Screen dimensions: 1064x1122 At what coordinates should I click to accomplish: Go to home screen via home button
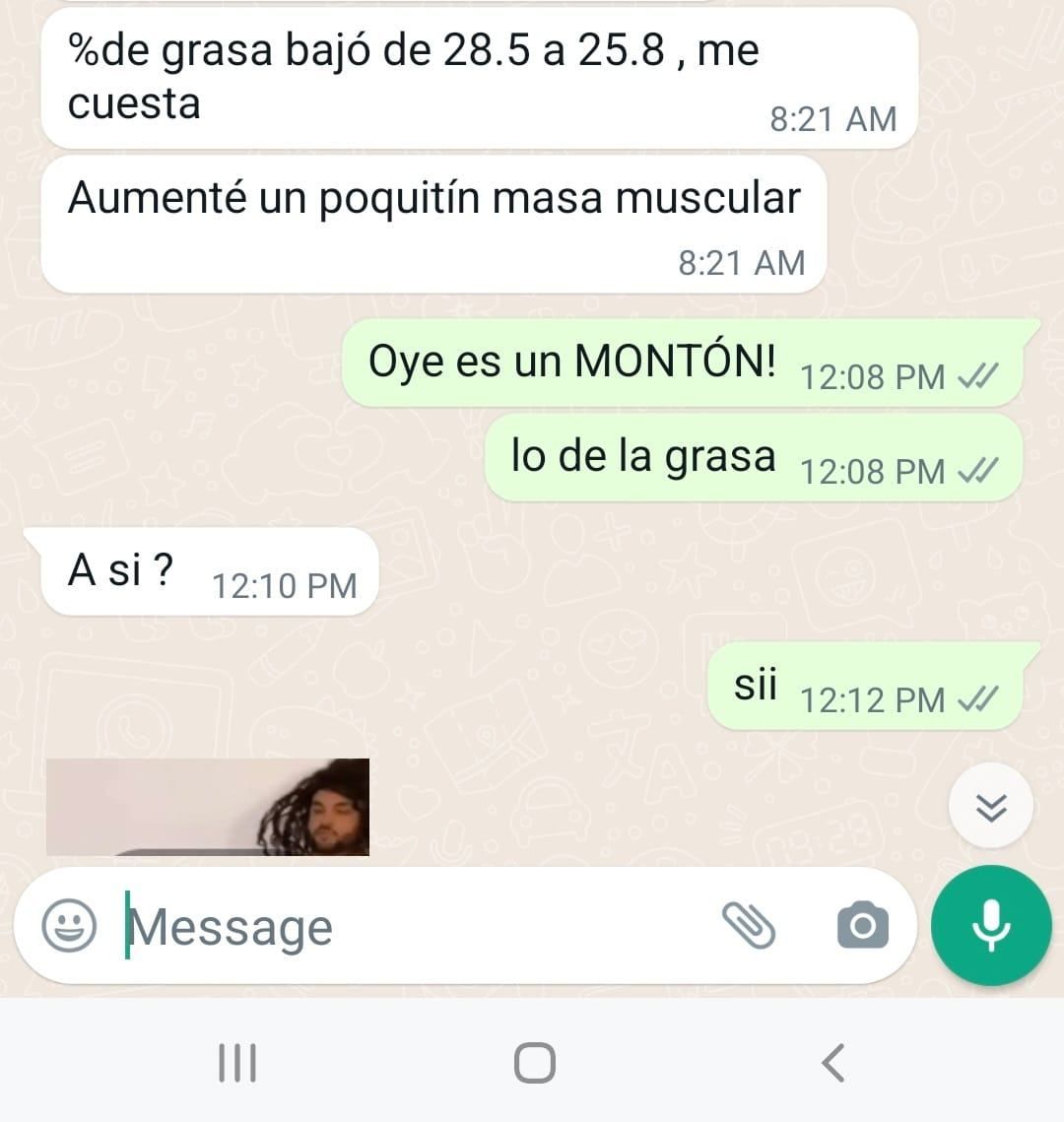(x=534, y=1063)
